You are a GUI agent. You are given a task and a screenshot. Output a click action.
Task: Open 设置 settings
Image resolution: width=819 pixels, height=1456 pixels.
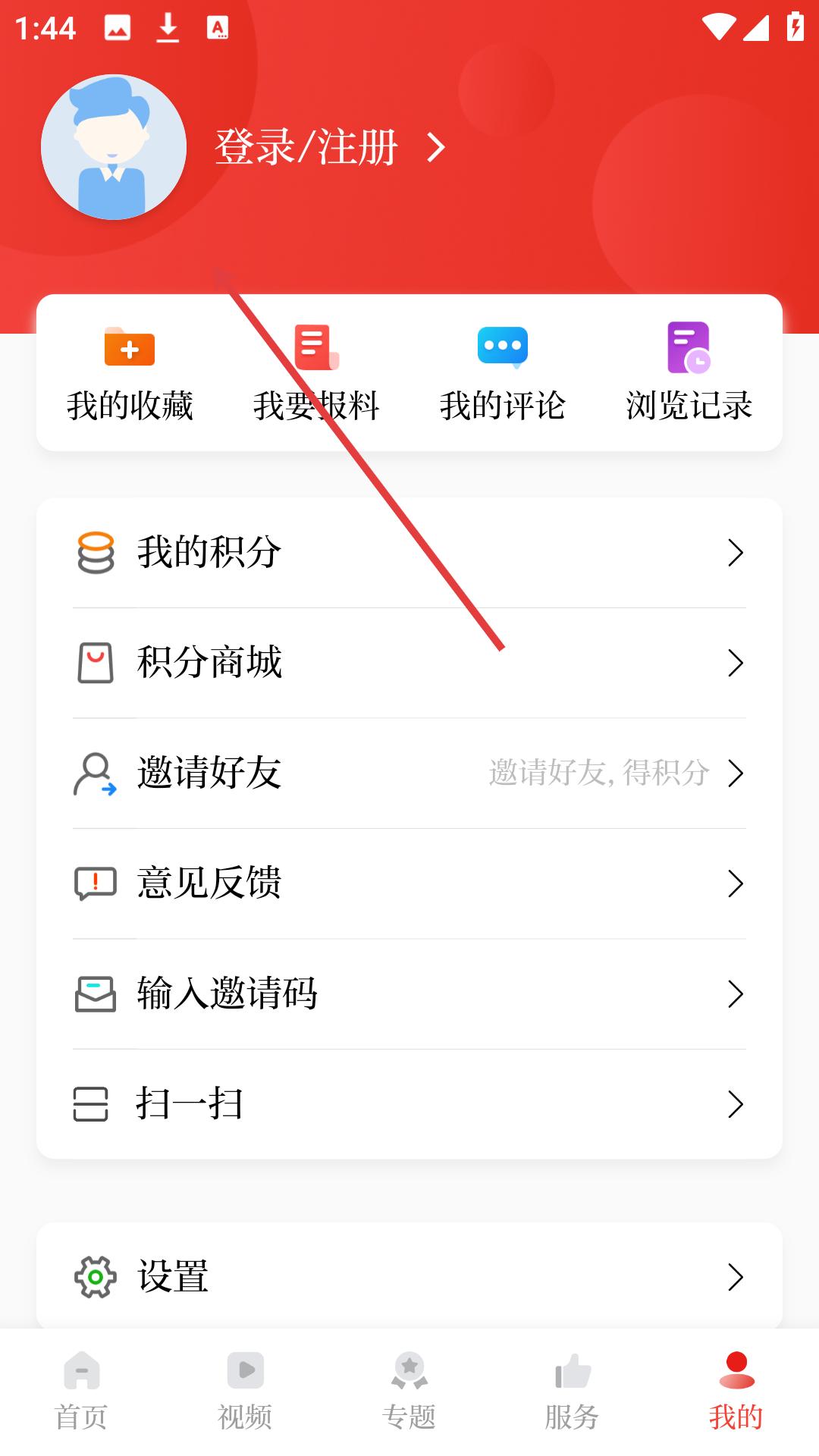tap(409, 1277)
